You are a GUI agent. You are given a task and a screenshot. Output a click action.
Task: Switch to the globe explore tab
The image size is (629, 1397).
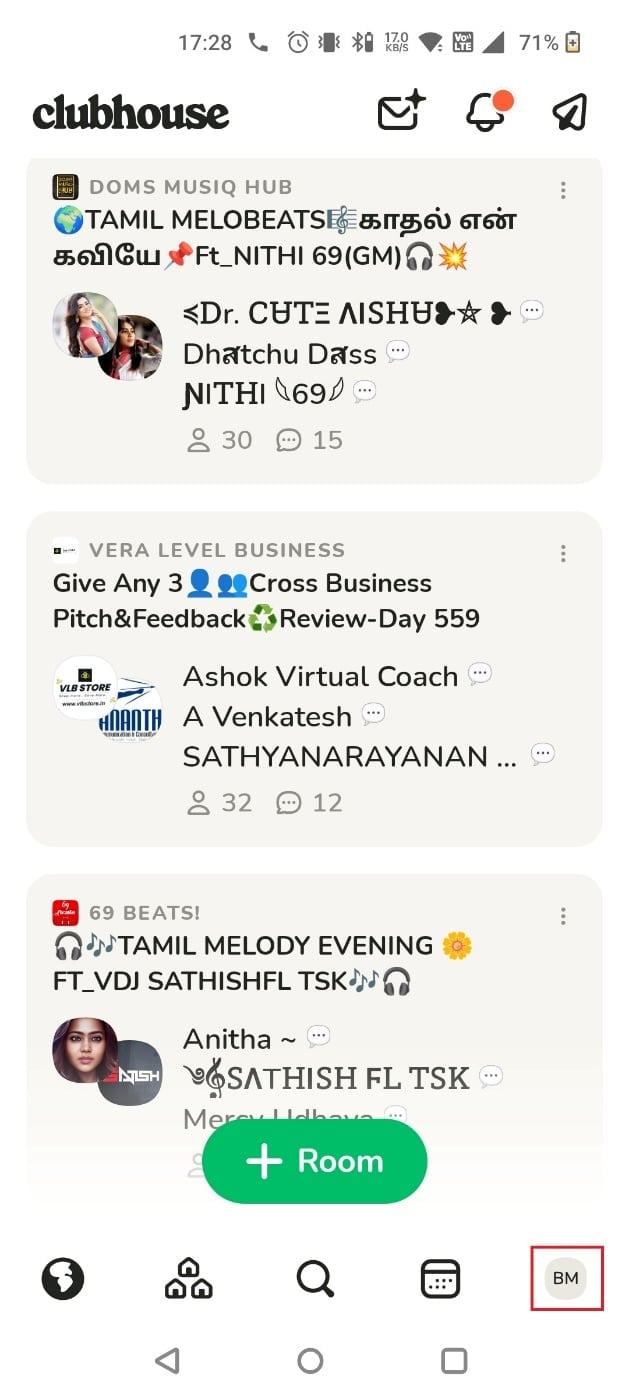click(x=63, y=1278)
